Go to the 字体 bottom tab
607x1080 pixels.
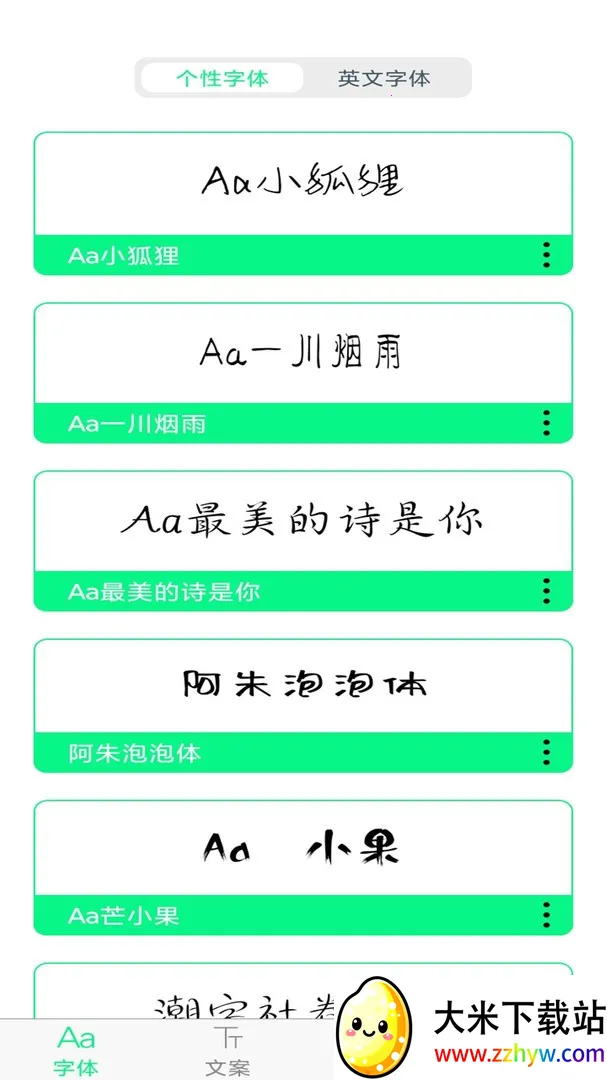76,1049
